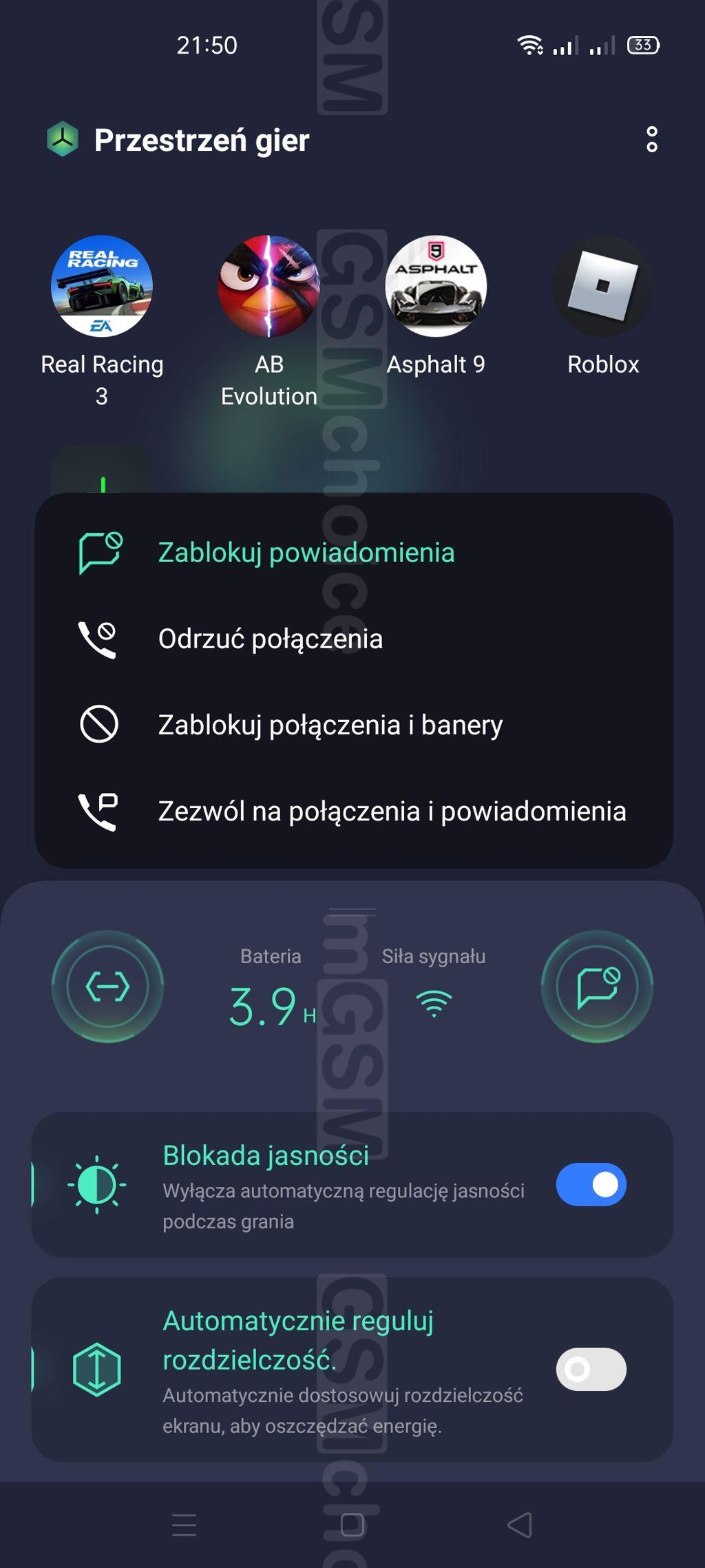
Task: Start Asphalt 9
Action: 436,287
